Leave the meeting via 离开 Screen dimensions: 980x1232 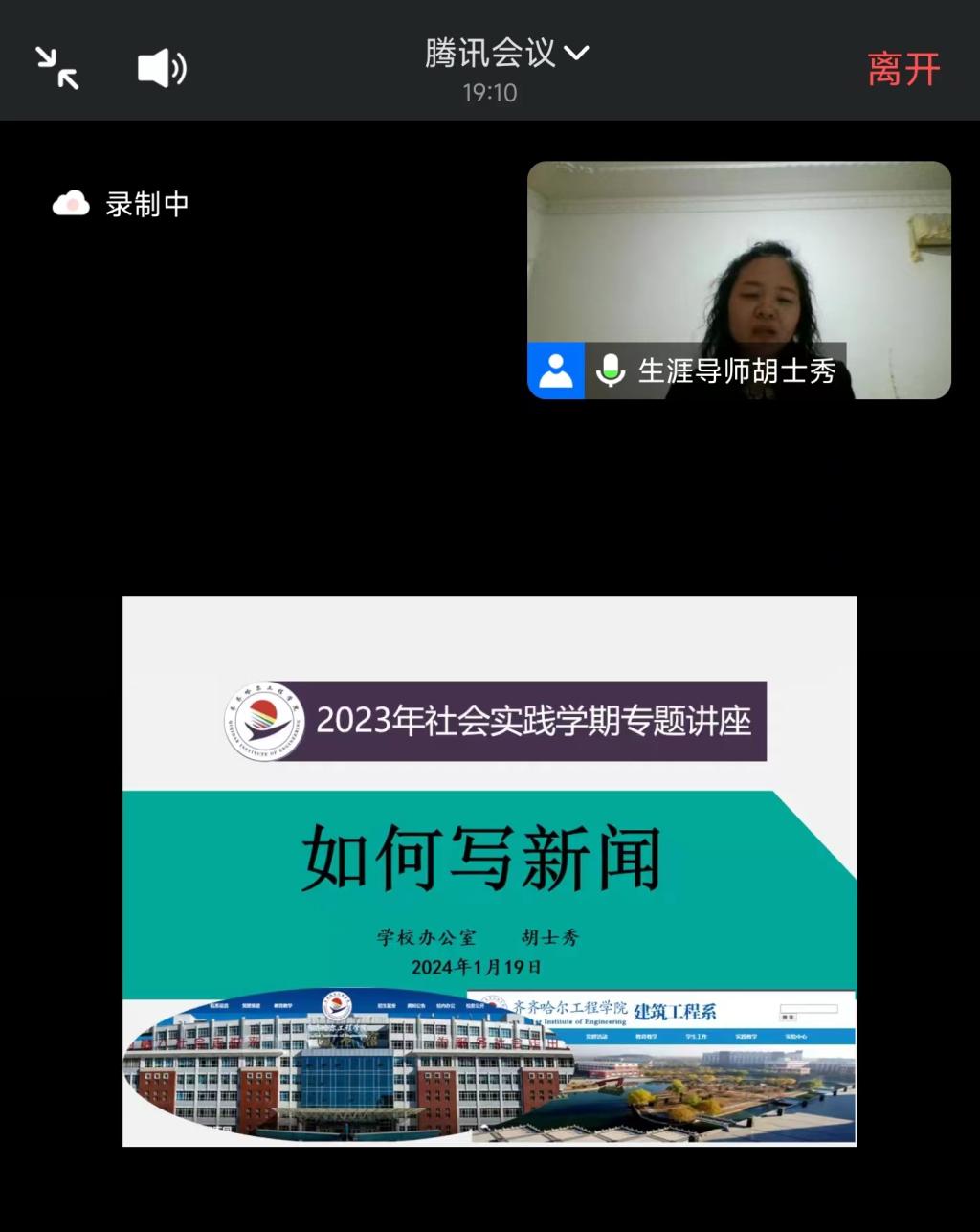[x=903, y=69]
